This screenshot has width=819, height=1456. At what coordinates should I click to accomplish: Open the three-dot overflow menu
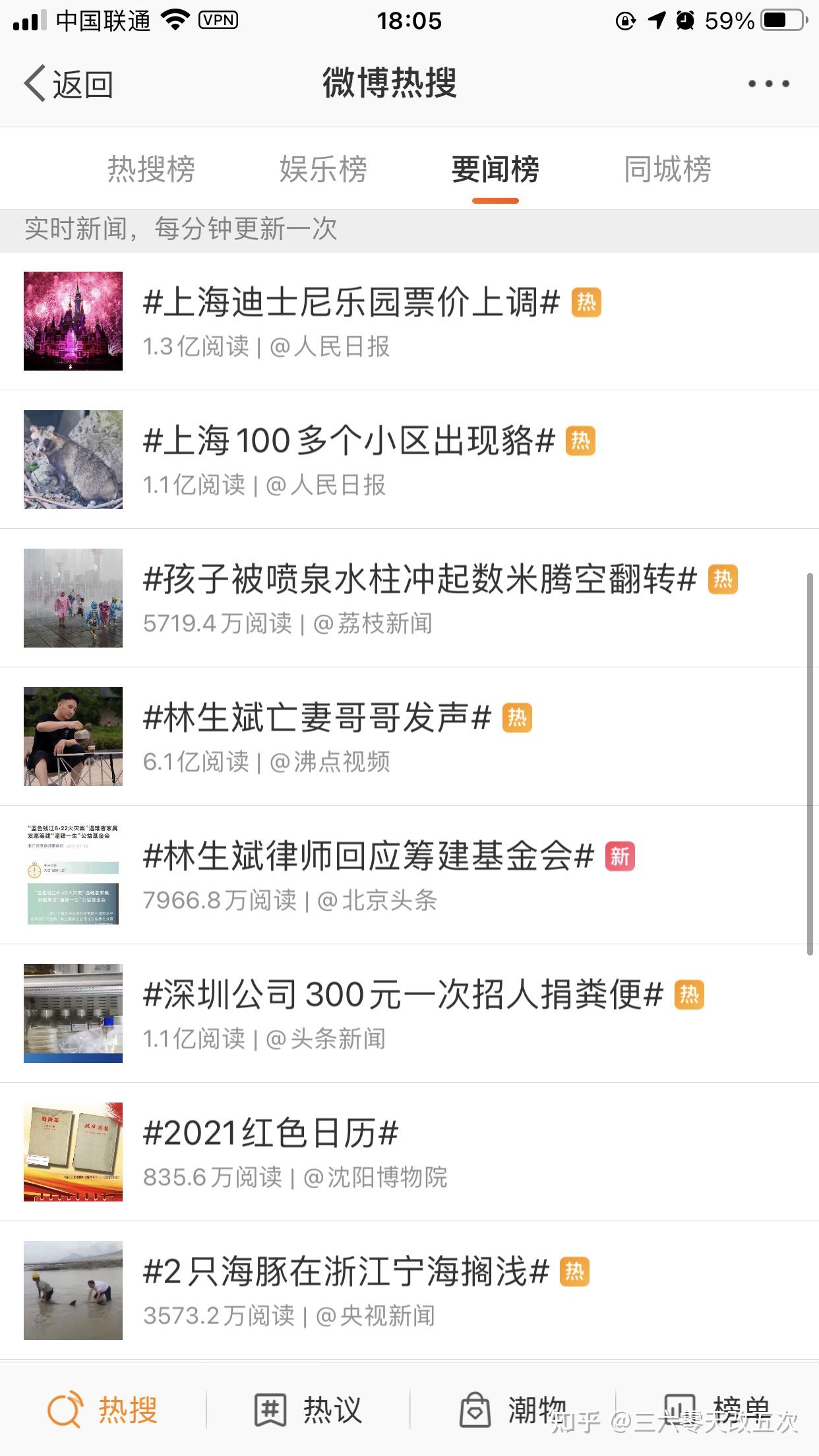click(768, 84)
